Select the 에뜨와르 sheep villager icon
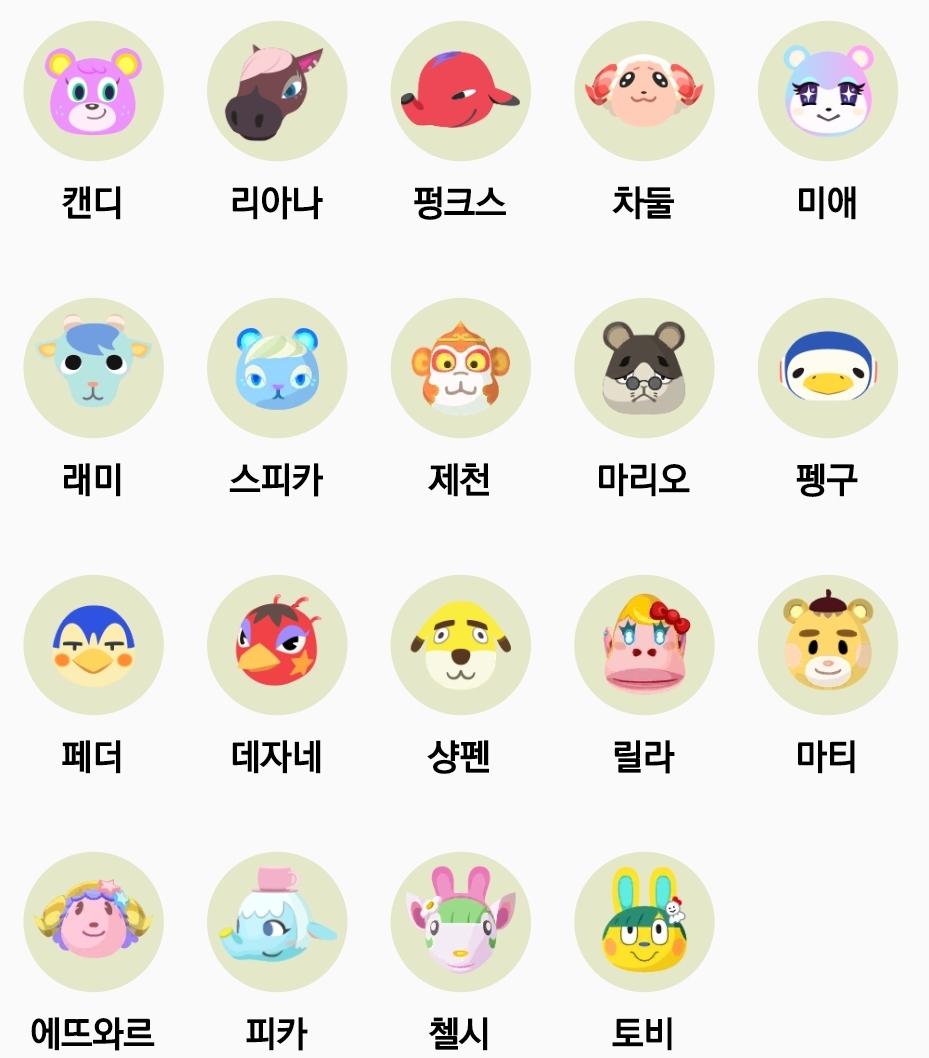 [x=93, y=922]
